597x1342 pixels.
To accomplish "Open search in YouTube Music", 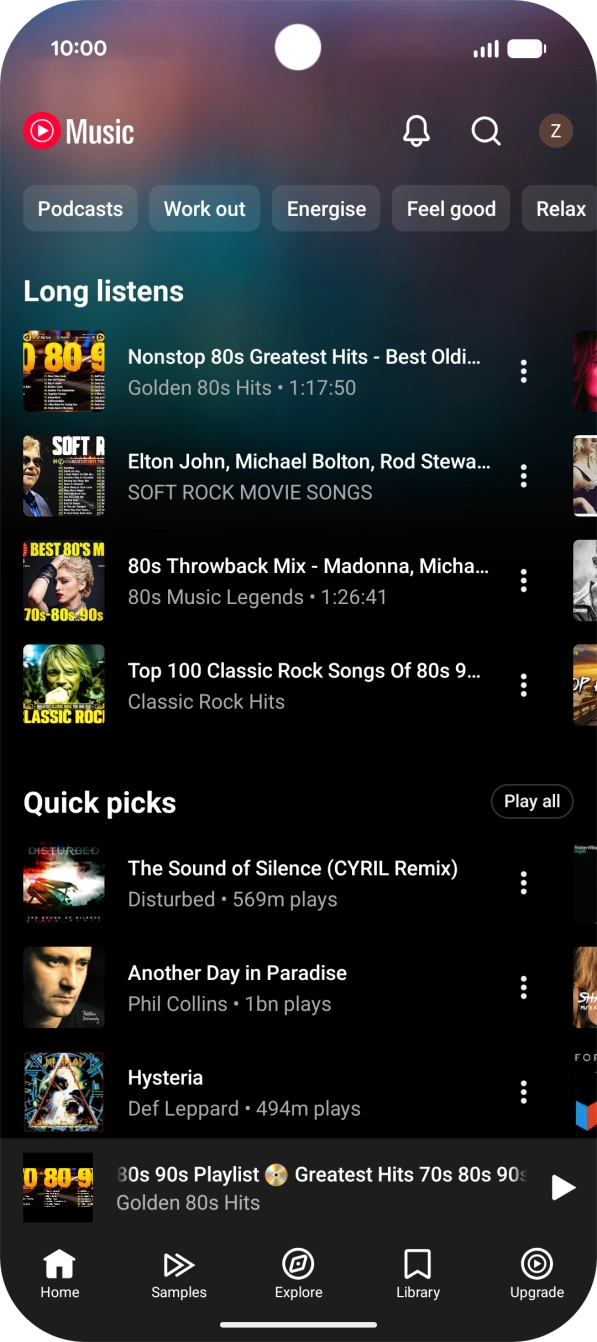I will click(x=486, y=131).
